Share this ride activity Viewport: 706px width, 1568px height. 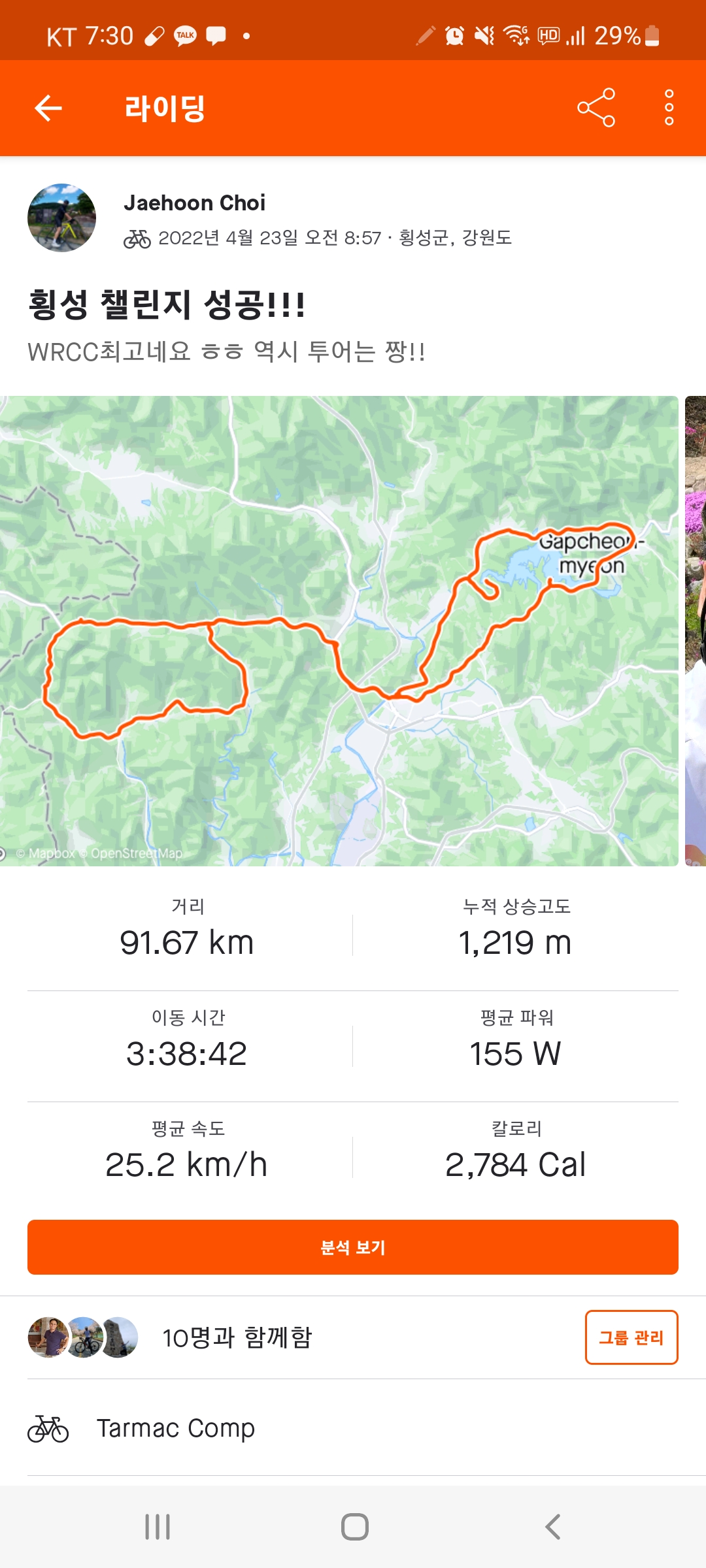coord(596,108)
